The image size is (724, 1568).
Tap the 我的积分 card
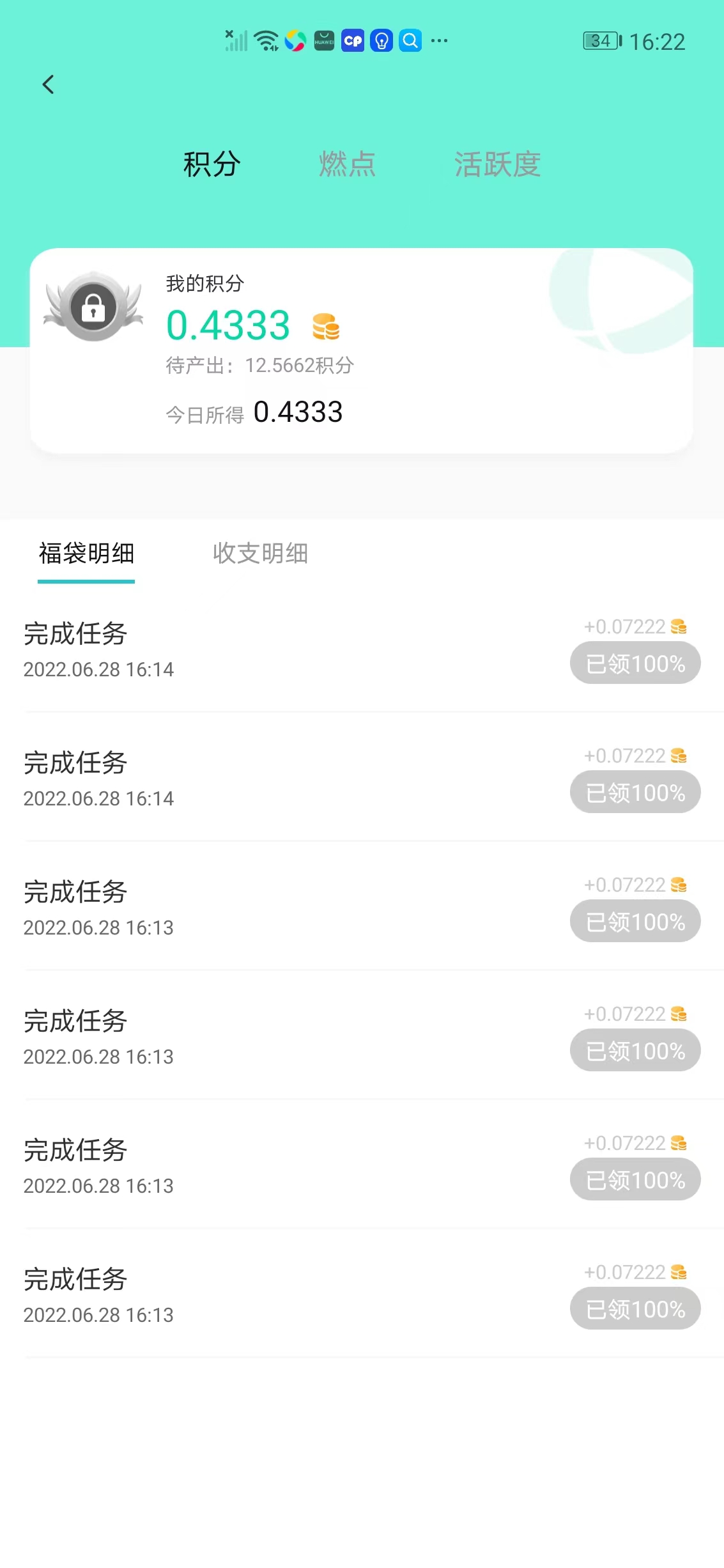click(x=362, y=348)
